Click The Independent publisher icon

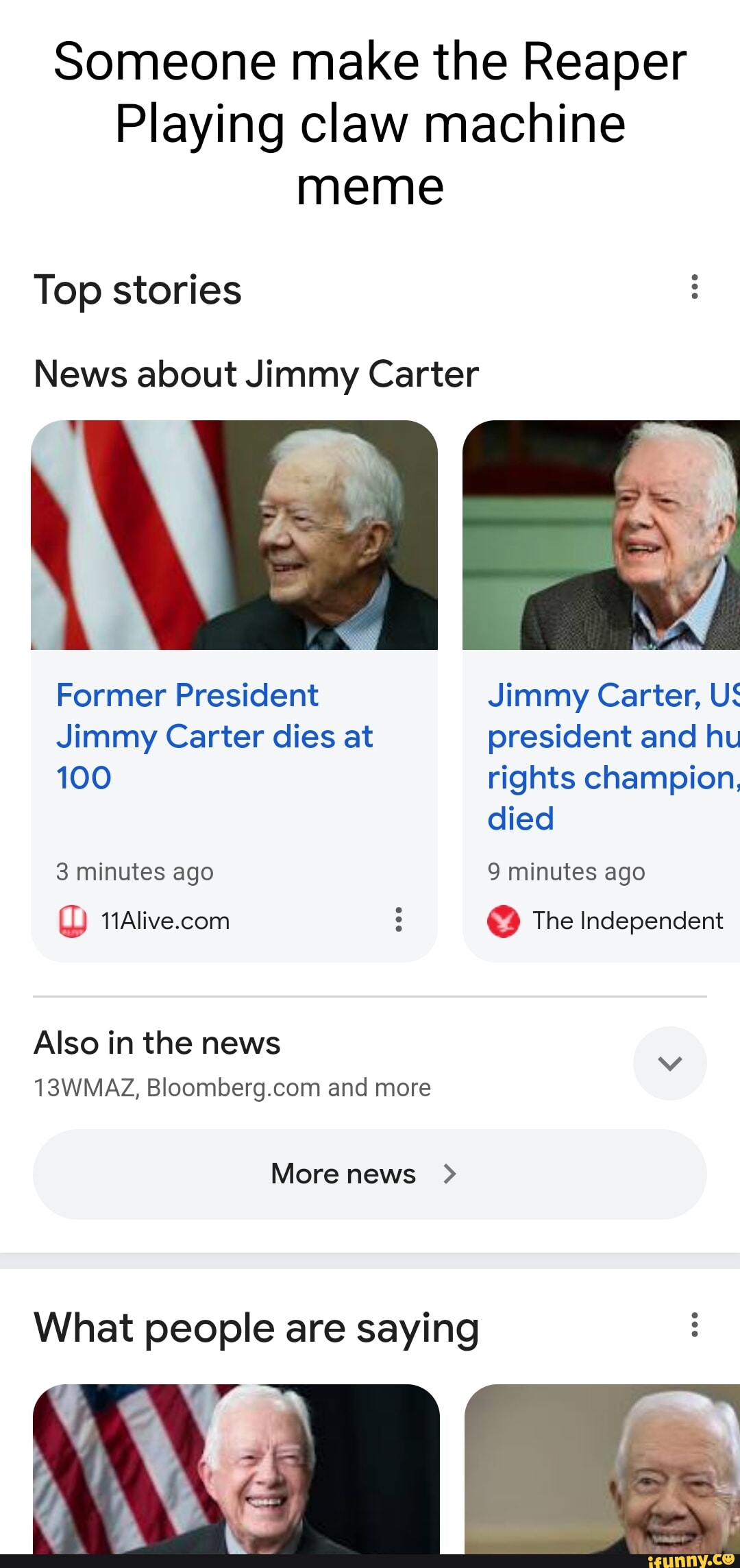[x=502, y=921]
